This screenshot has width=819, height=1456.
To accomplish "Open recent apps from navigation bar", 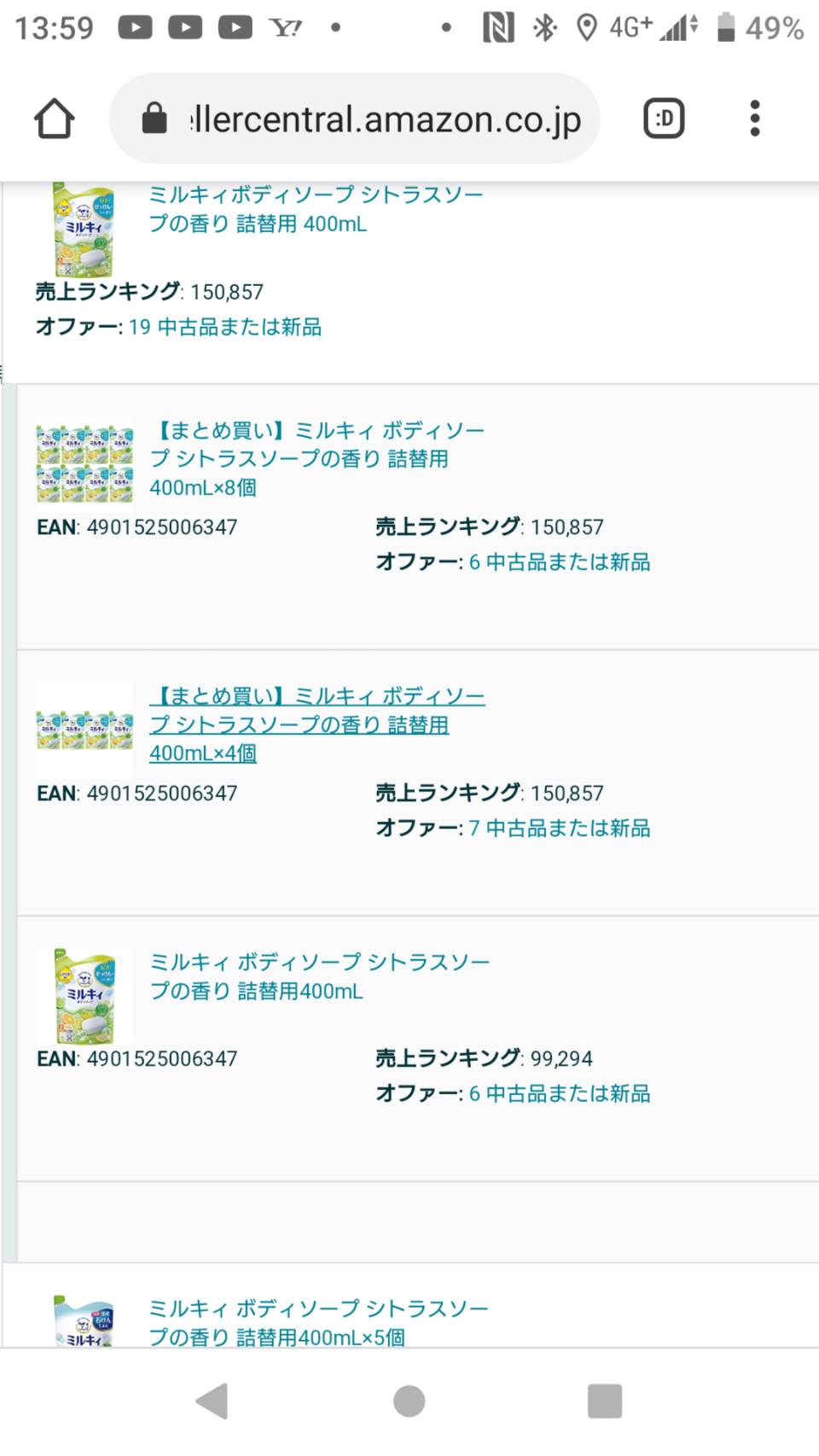I will coord(605,1401).
